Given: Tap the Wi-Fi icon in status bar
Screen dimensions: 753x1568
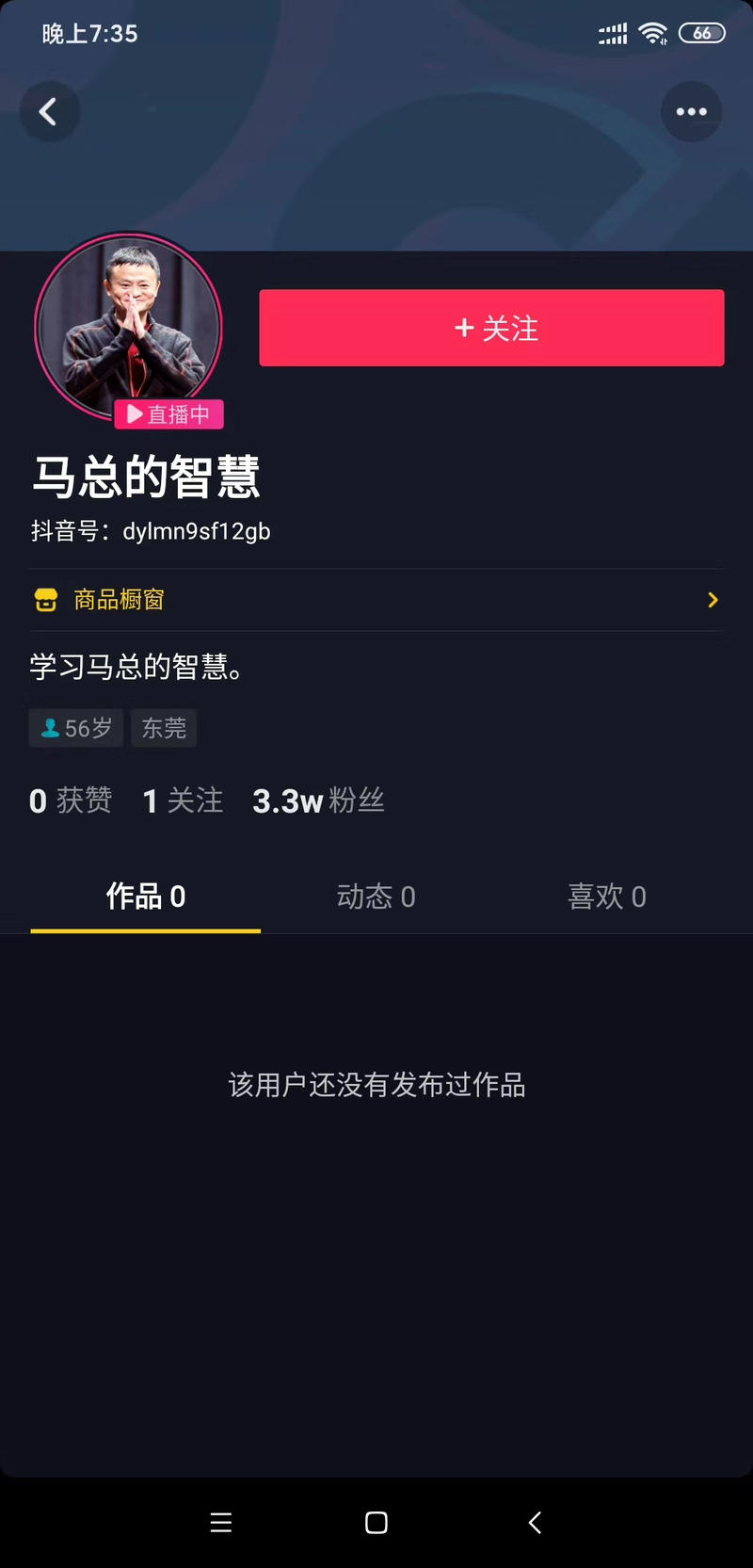Looking at the screenshot, I should (653, 33).
